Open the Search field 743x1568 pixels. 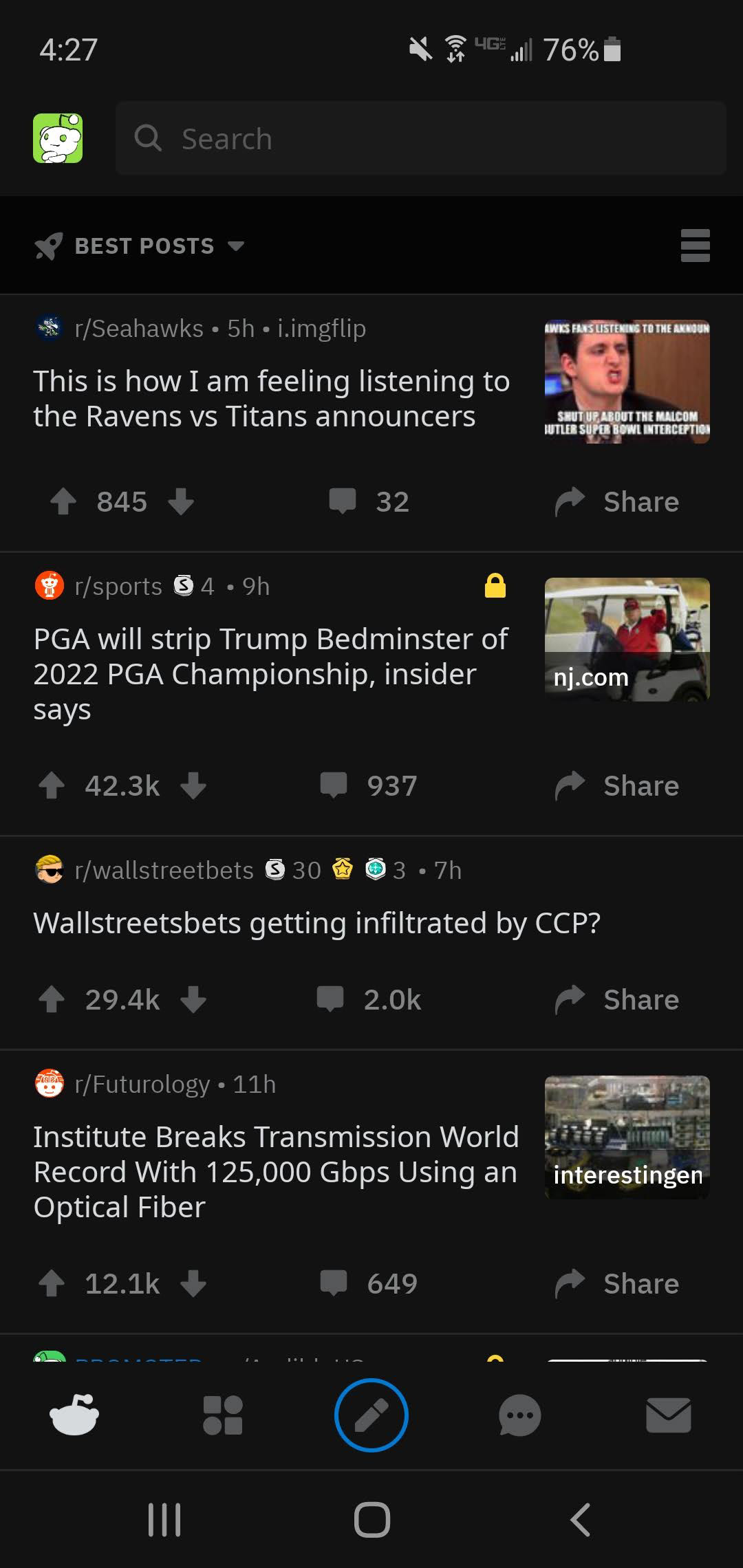(x=420, y=138)
